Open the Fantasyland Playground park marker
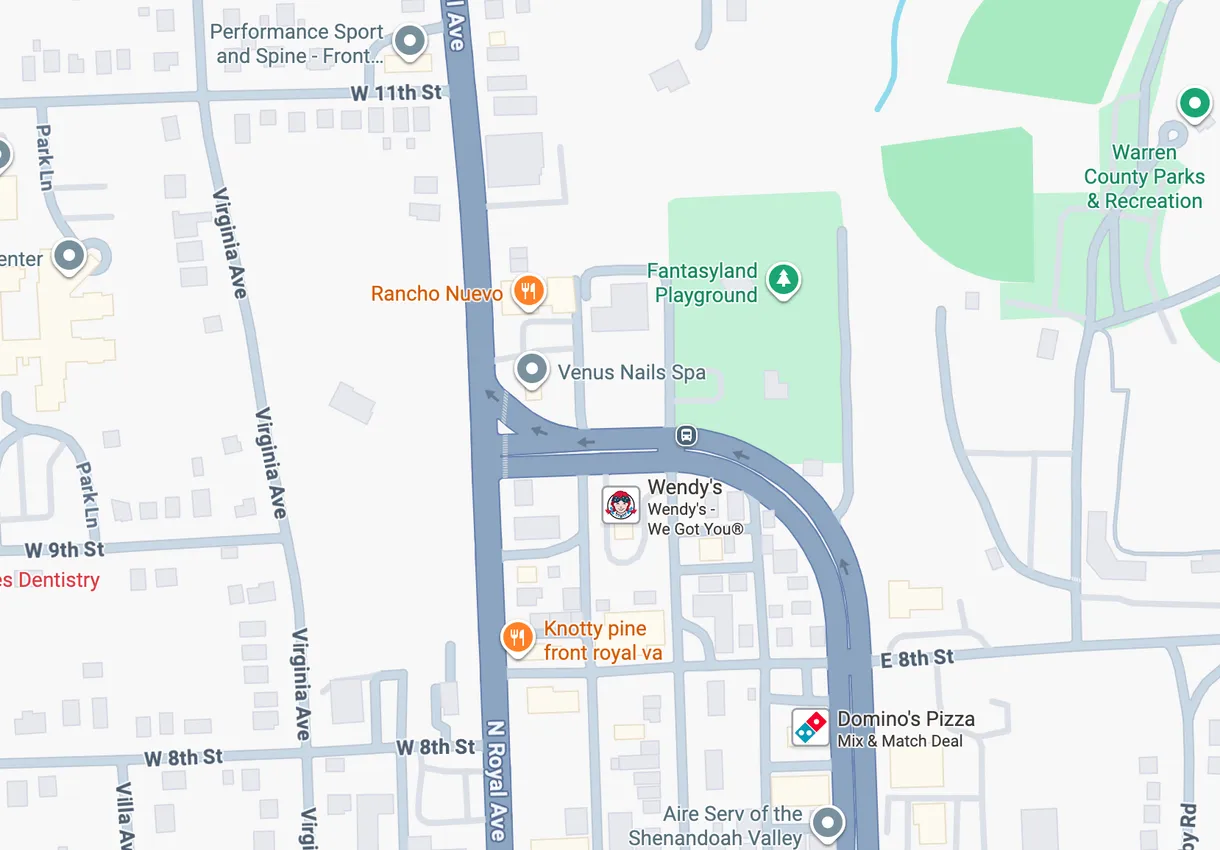Screen dimensions: 1220x850 [784, 281]
